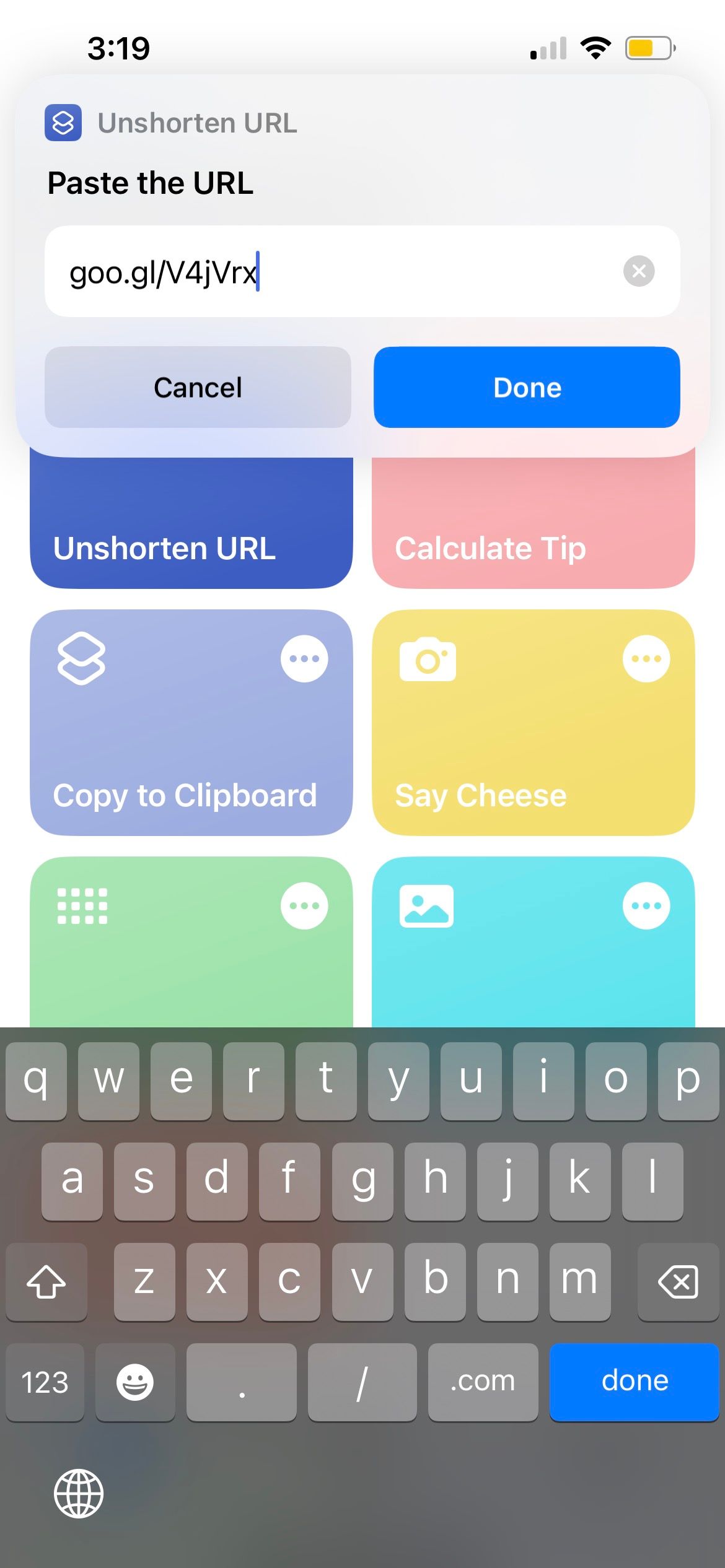Viewport: 725px width, 1568px height.
Task: Tap the backspace key
Action: click(x=677, y=1283)
